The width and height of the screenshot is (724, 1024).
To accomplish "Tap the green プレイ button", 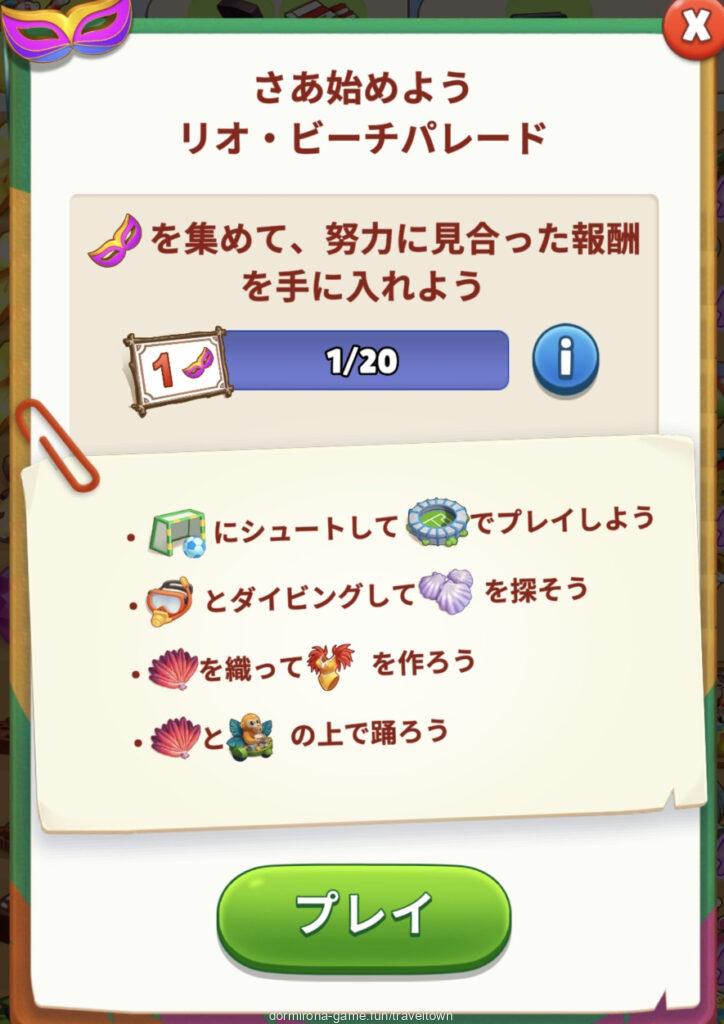I will pyautogui.click(x=364, y=914).
